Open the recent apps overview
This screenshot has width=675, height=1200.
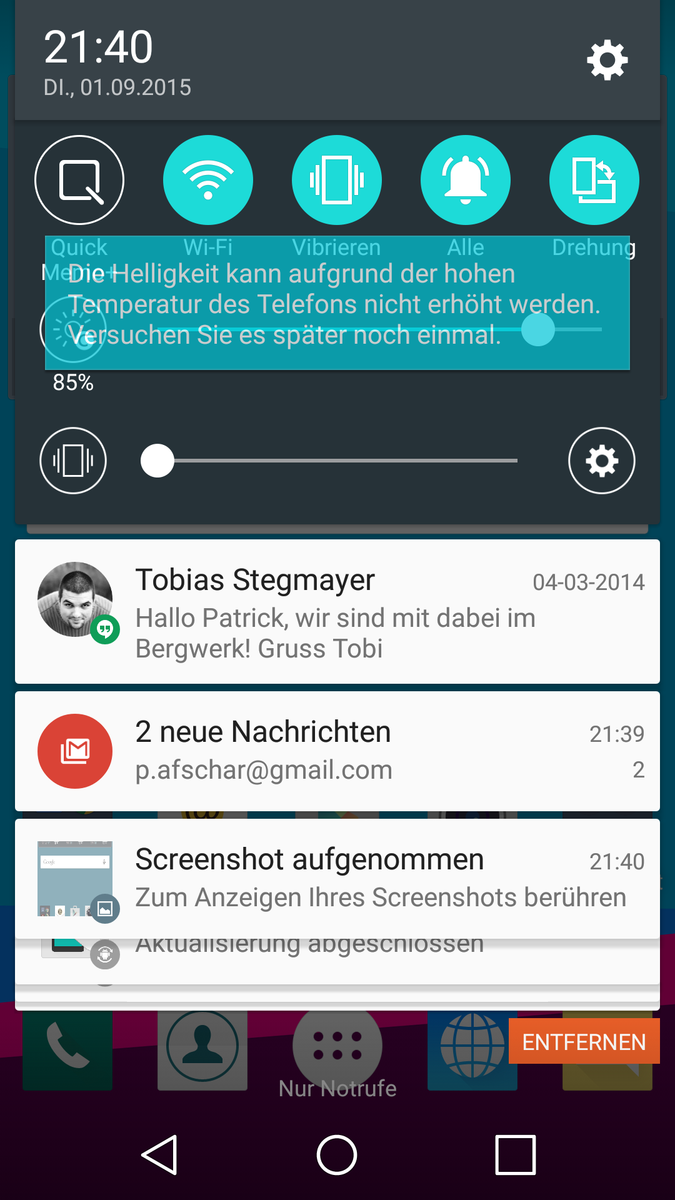coord(515,1154)
